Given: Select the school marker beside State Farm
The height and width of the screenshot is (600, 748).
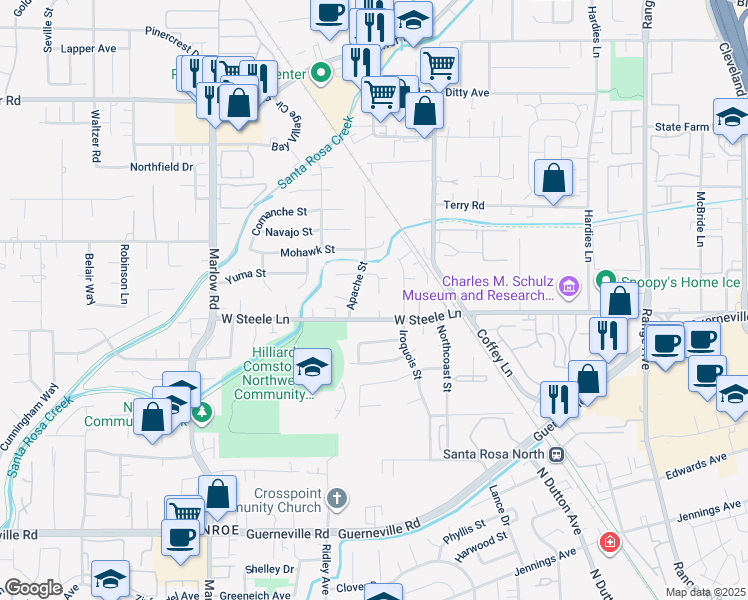Looking at the screenshot, I should point(732,120).
